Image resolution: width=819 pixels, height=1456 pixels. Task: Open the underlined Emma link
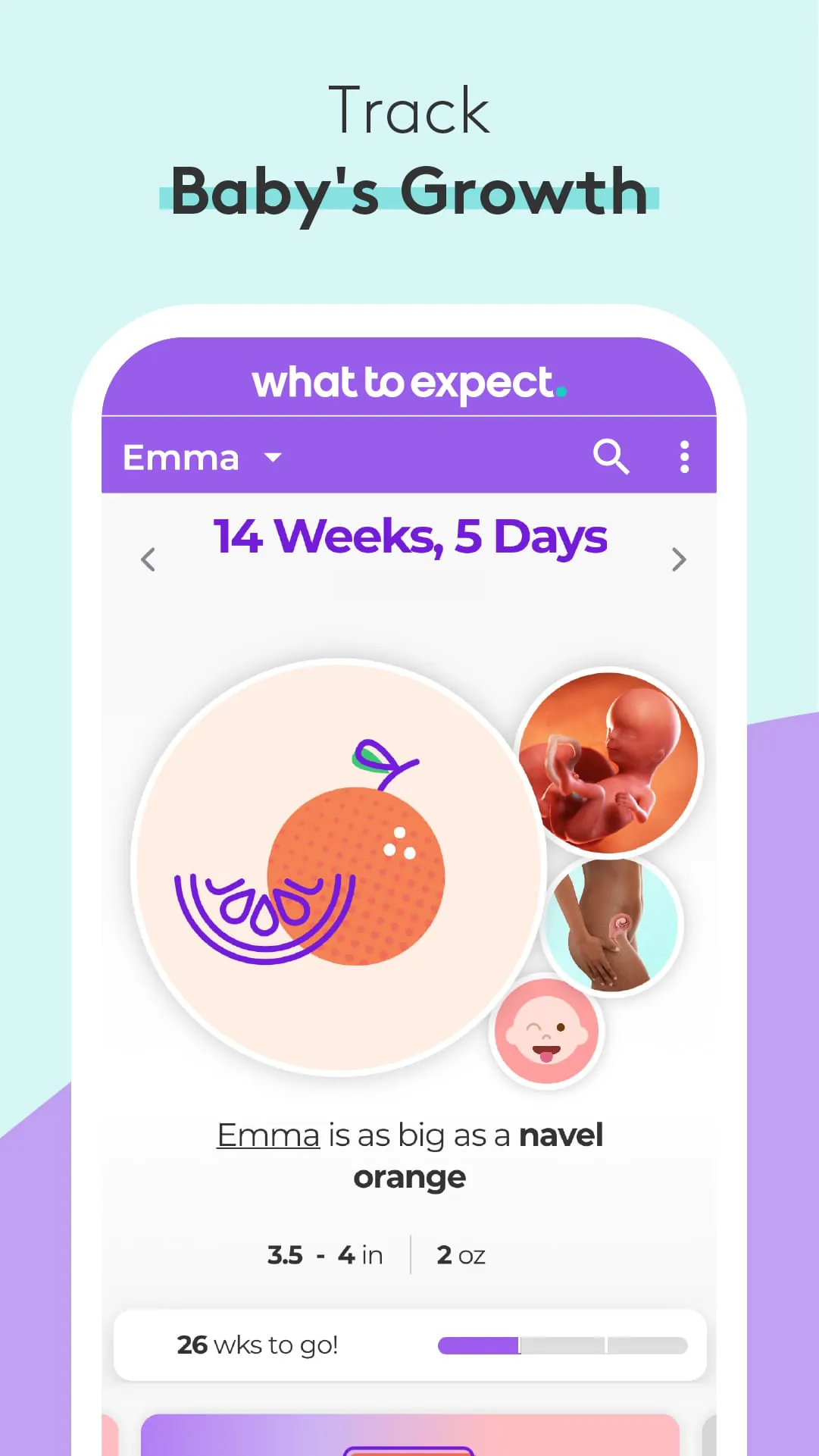pos(267,1135)
